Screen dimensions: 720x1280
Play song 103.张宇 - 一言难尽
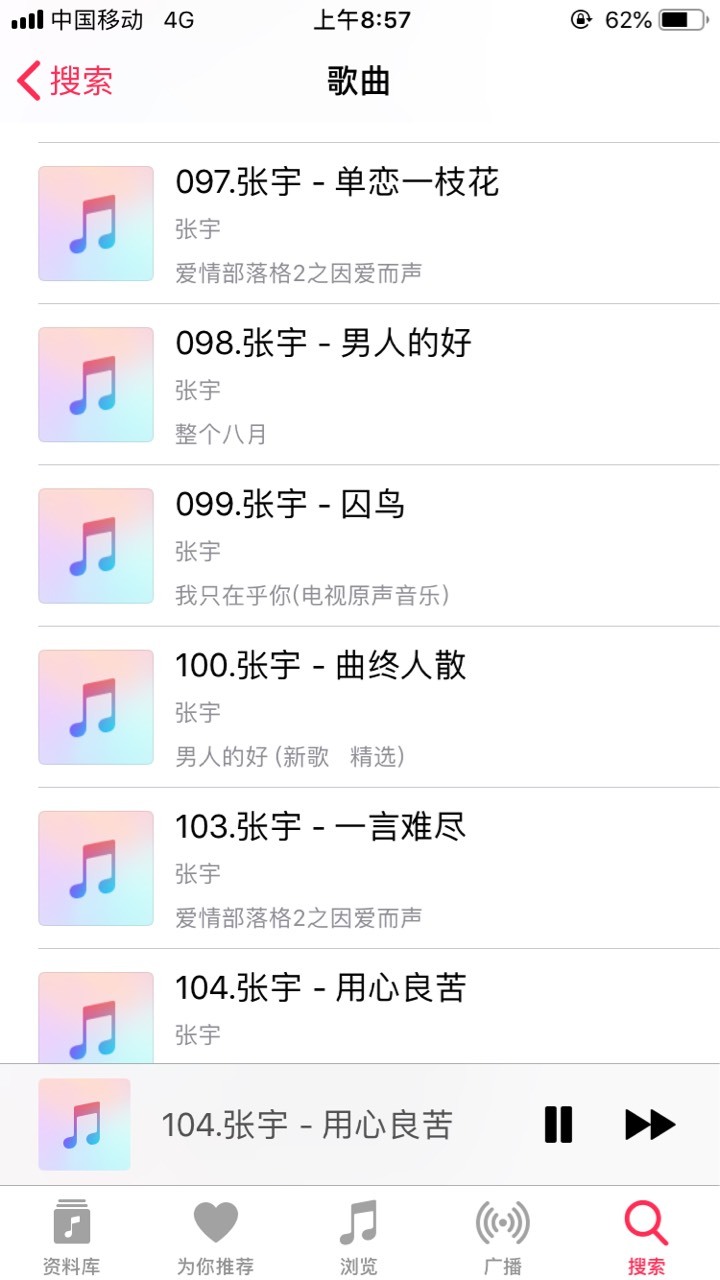tap(378, 868)
